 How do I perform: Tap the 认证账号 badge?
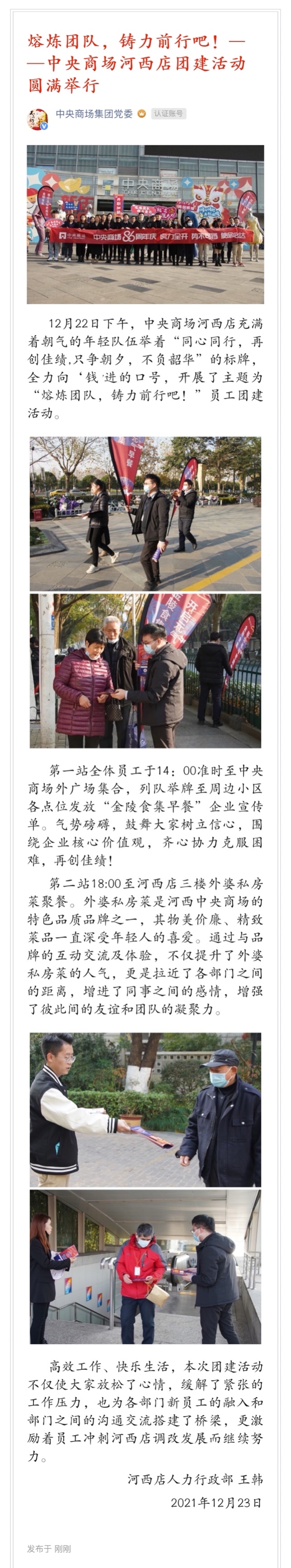[x=168, y=114]
